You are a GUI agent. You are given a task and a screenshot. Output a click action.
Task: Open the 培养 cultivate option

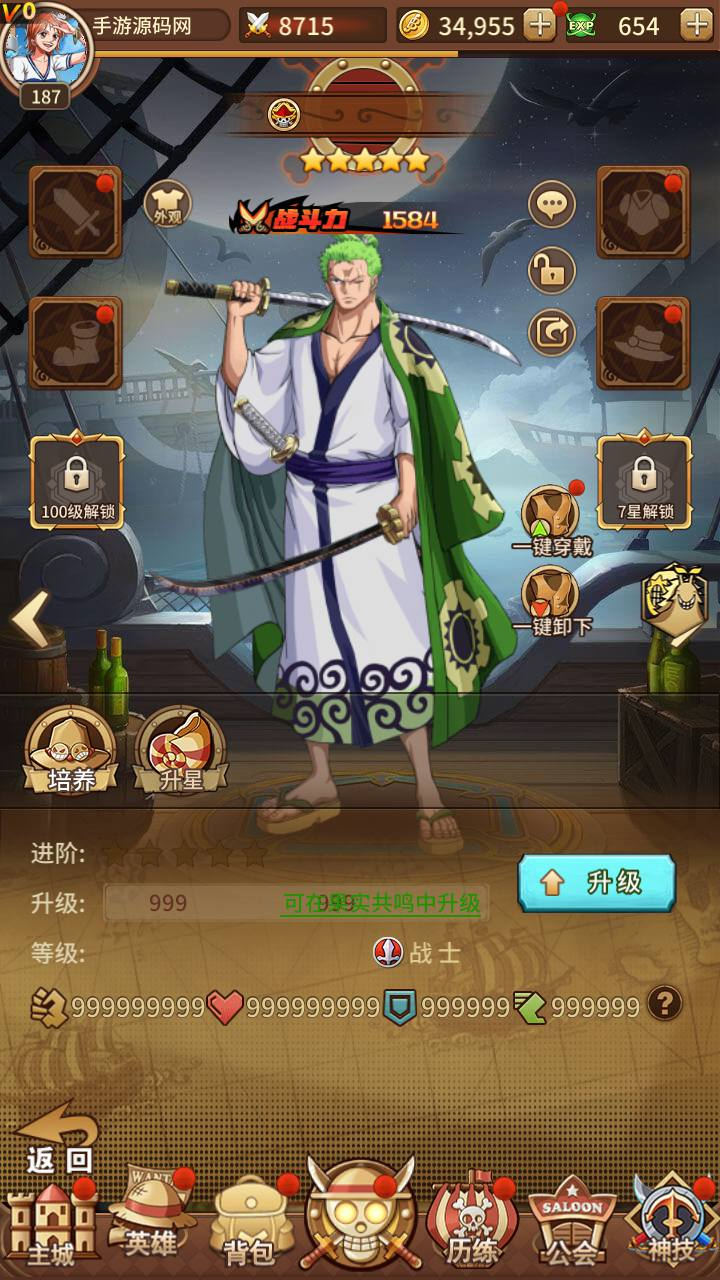pyautogui.click(x=71, y=751)
